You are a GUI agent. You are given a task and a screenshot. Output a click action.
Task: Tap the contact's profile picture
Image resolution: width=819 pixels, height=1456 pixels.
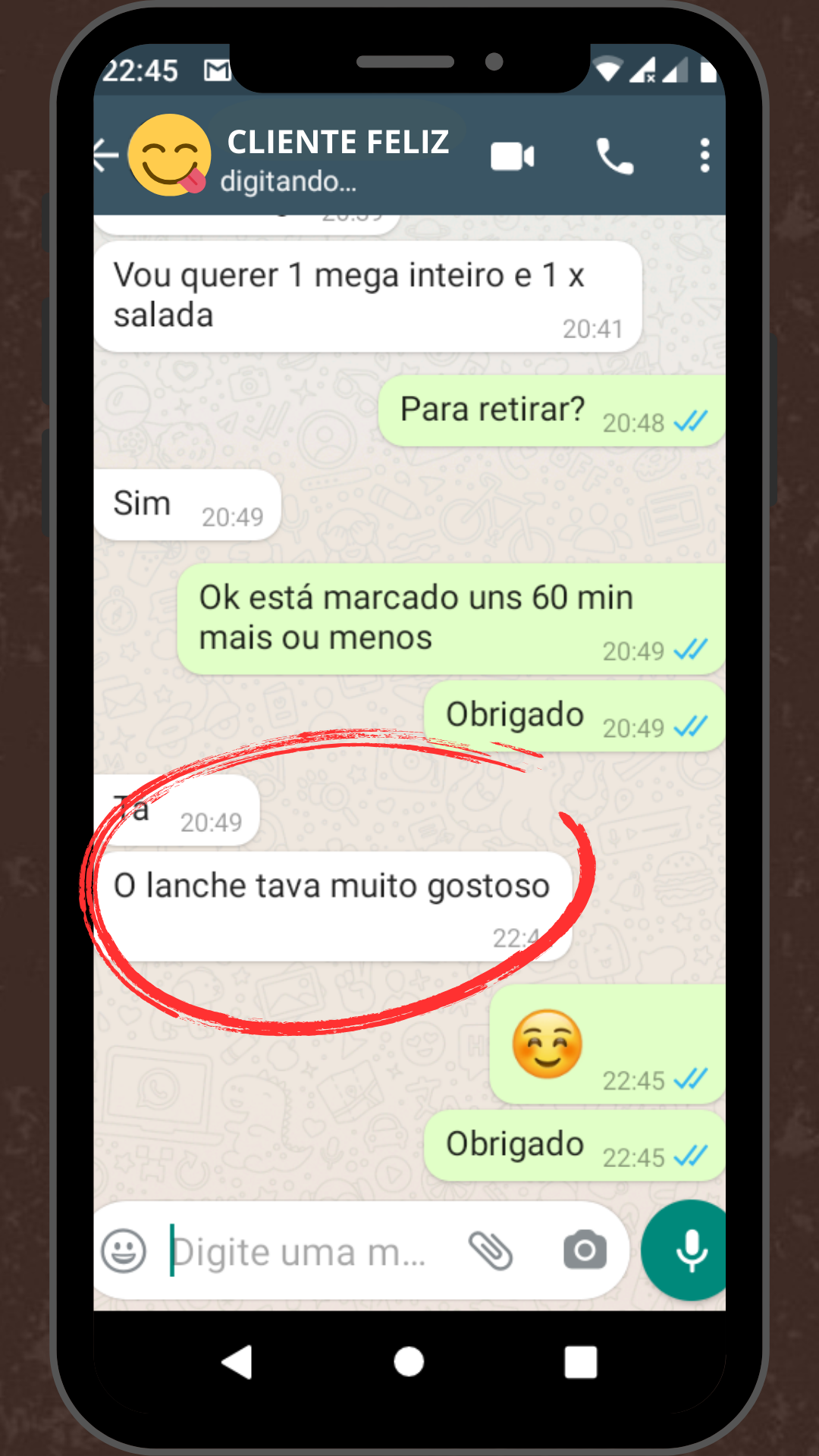click(x=168, y=154)
